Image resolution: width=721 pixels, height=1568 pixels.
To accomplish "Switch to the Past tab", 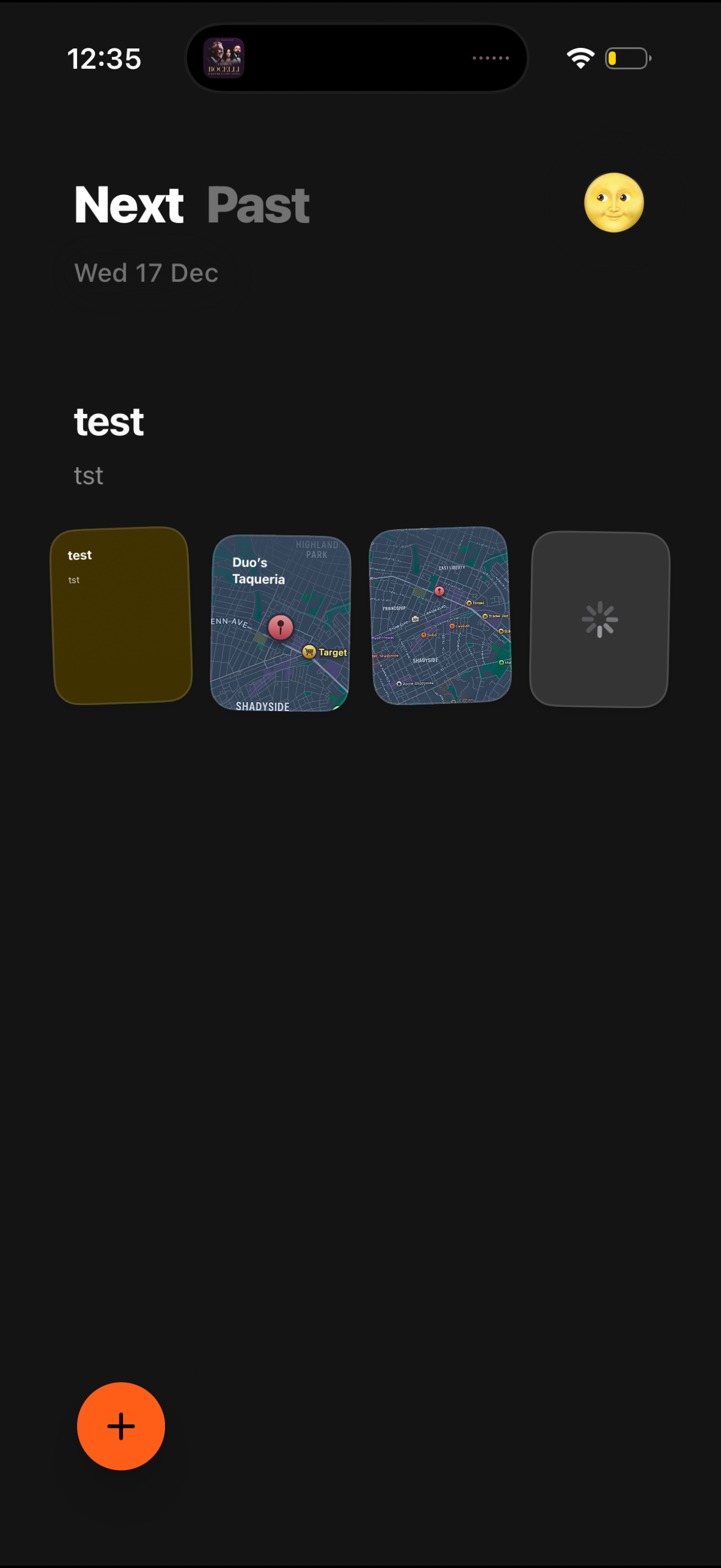I will point(258,205).
